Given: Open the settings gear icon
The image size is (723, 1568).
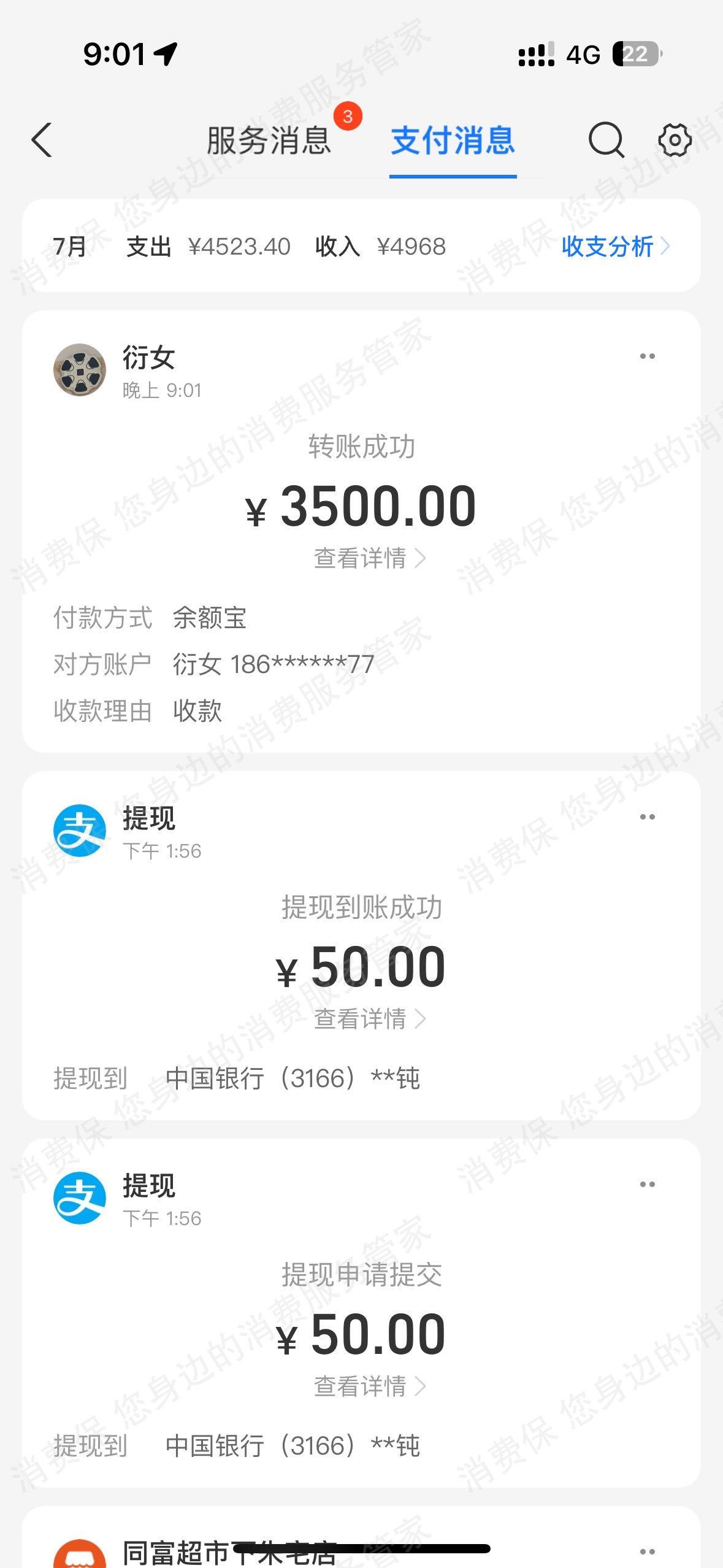Looking at the screenshot, I should [673, 140].
